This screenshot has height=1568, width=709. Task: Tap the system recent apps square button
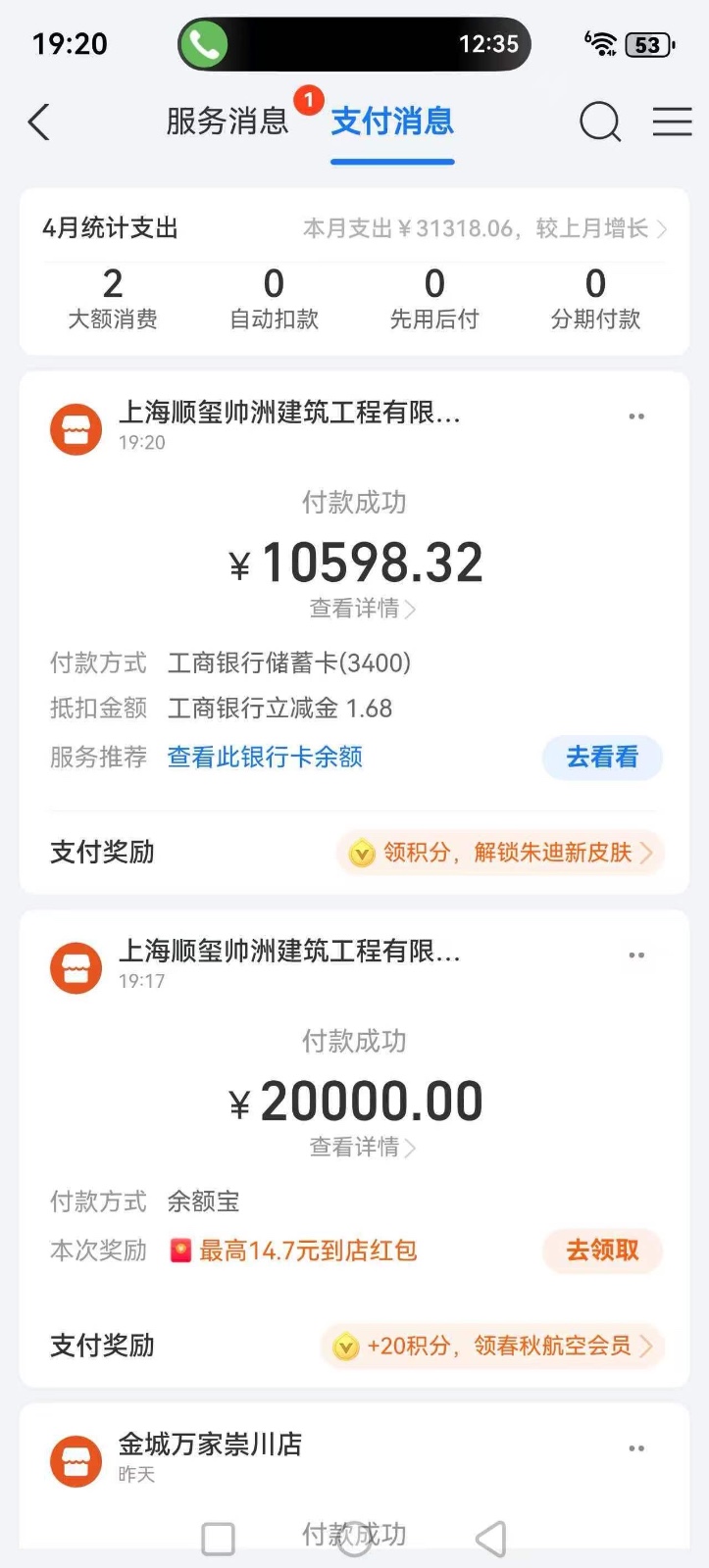coord(218,1539)
